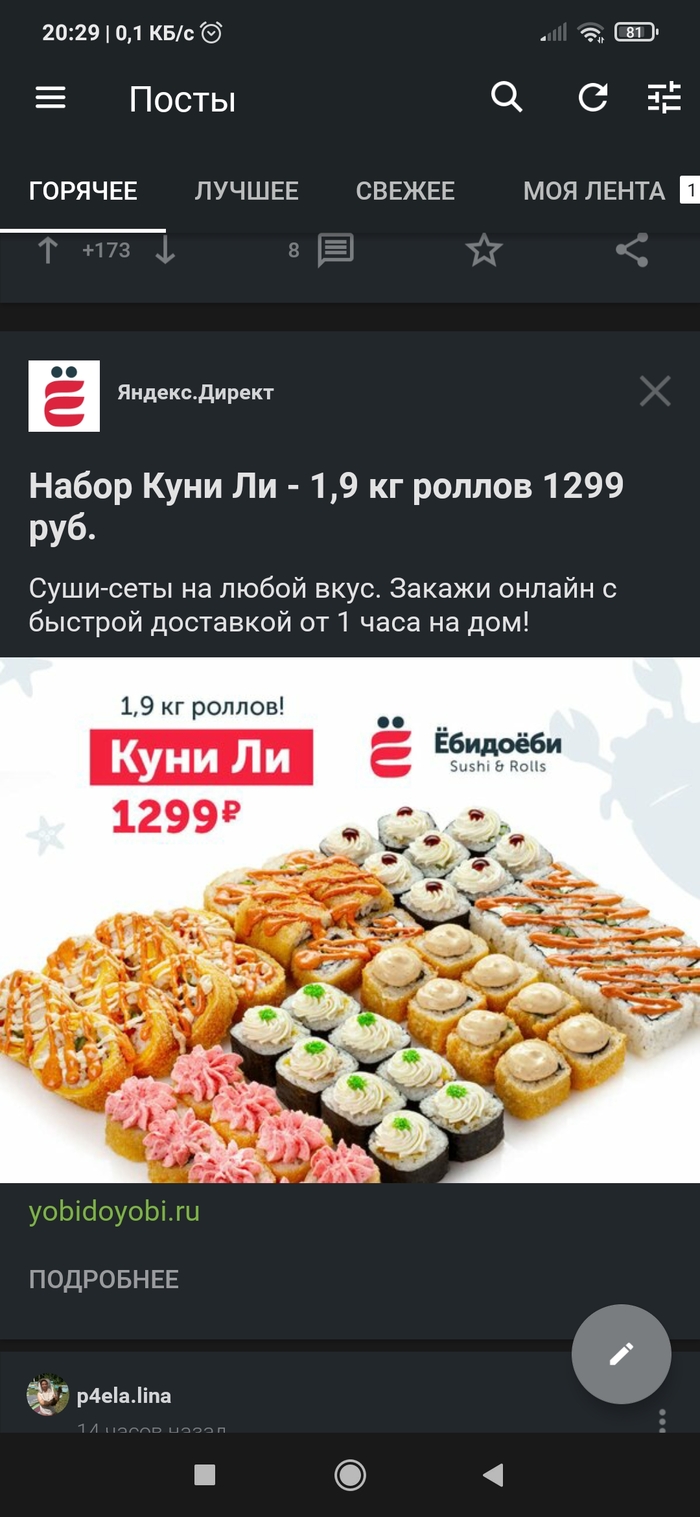Open the hamburger navigation menu
700x1517 pixels.
point(50,98)
